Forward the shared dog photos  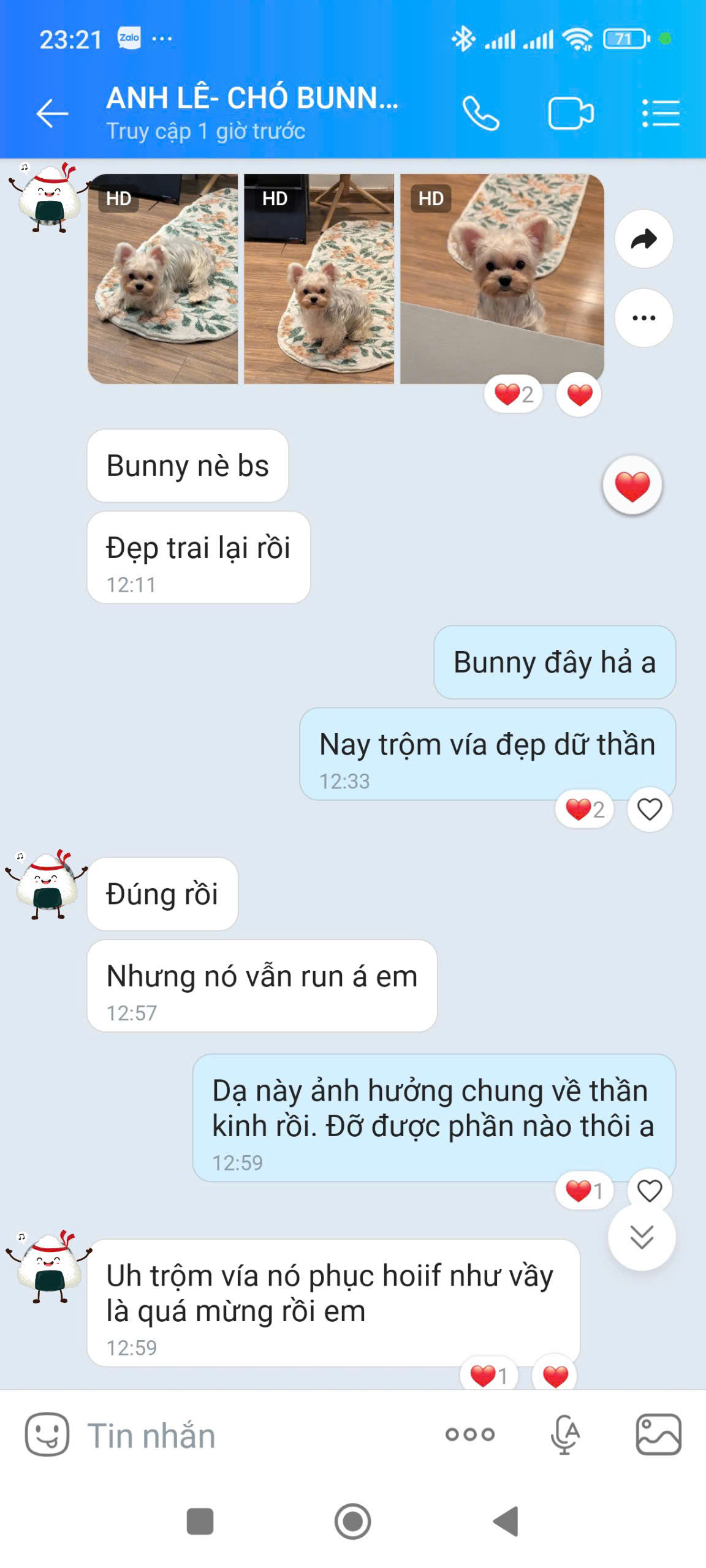643,239
